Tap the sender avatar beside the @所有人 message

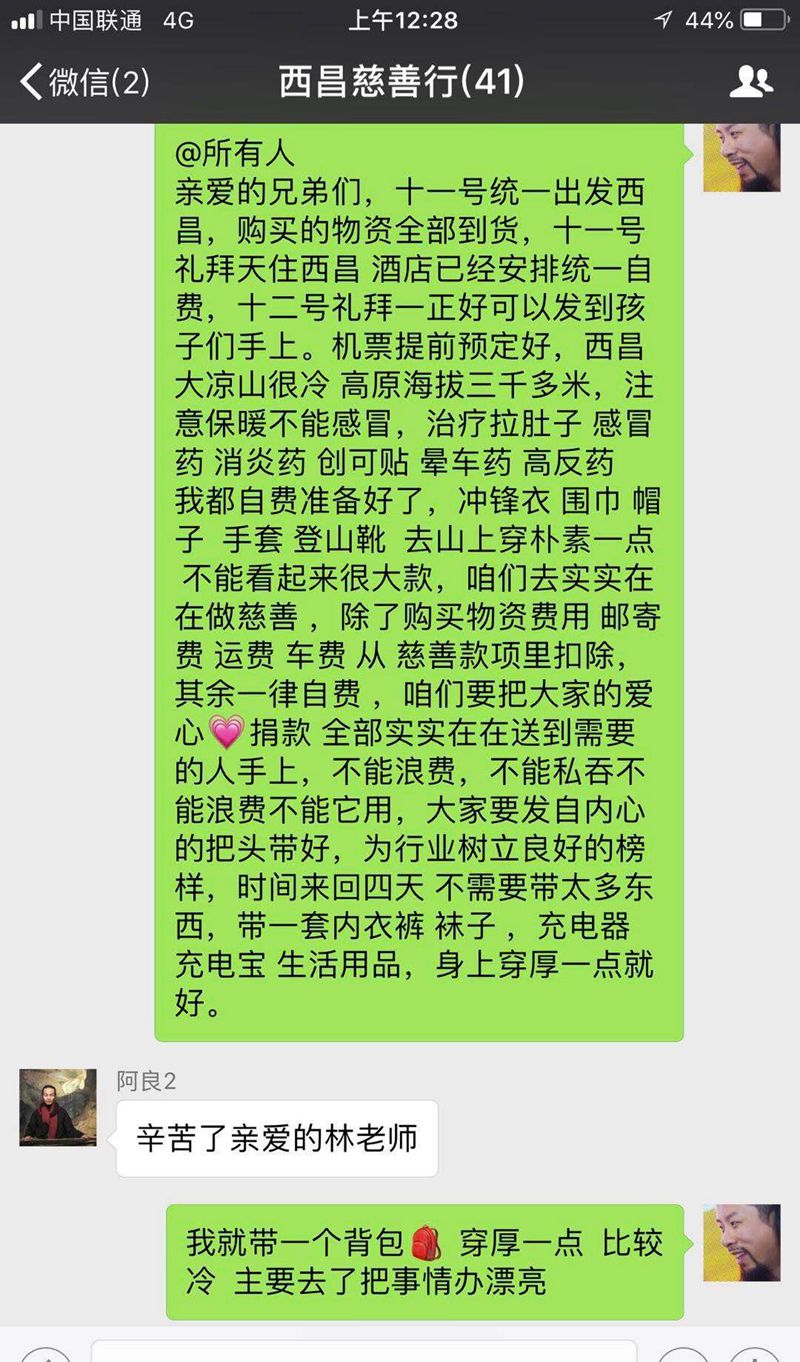tap(741, 156)
